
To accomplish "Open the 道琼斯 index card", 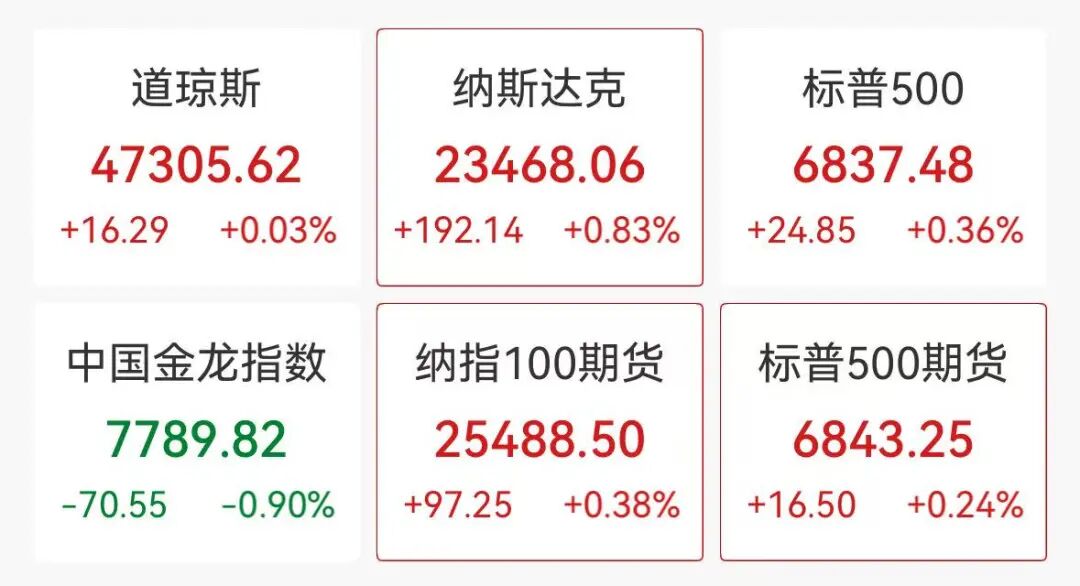I will [x=196, y=158].
